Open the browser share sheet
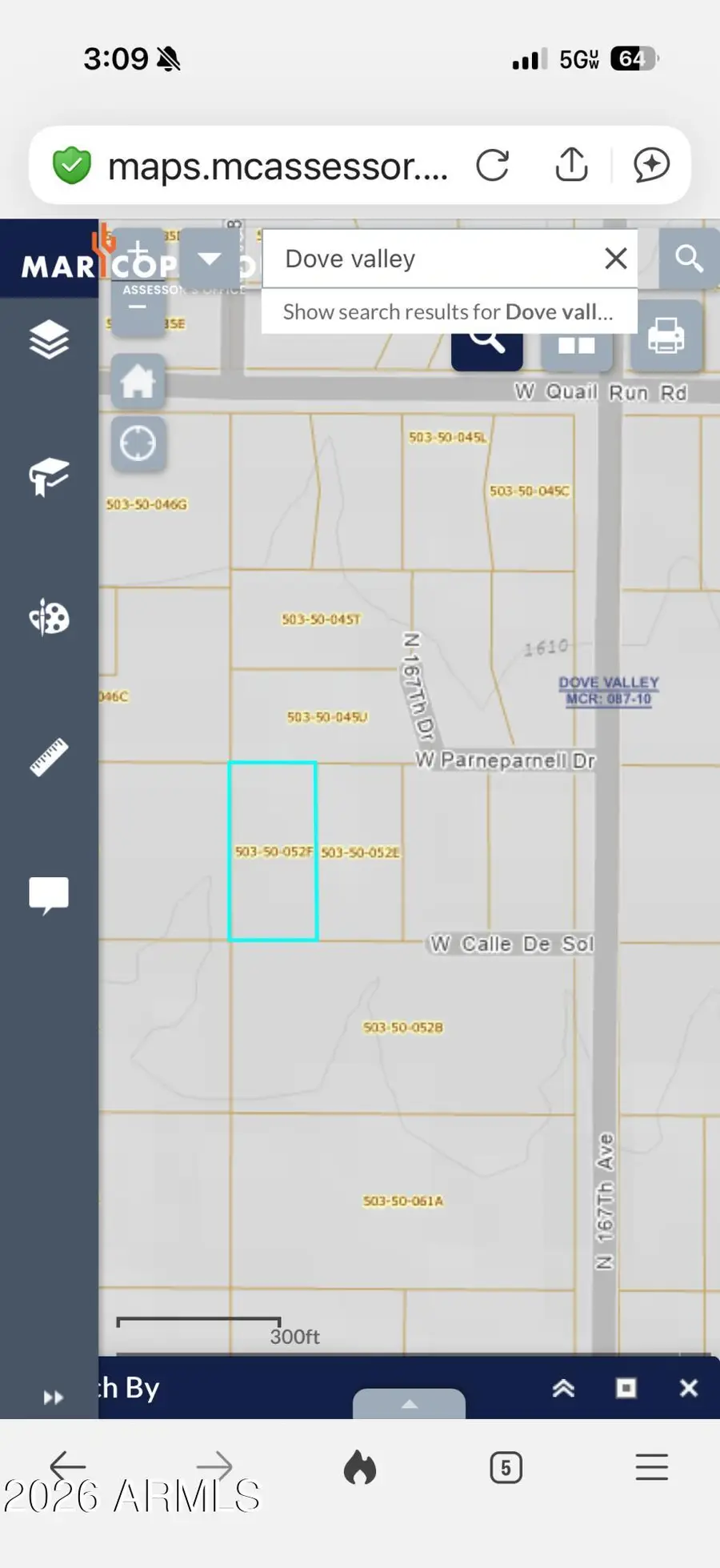Viewport: 720px width, 1568px height. [x=570, y=166]
